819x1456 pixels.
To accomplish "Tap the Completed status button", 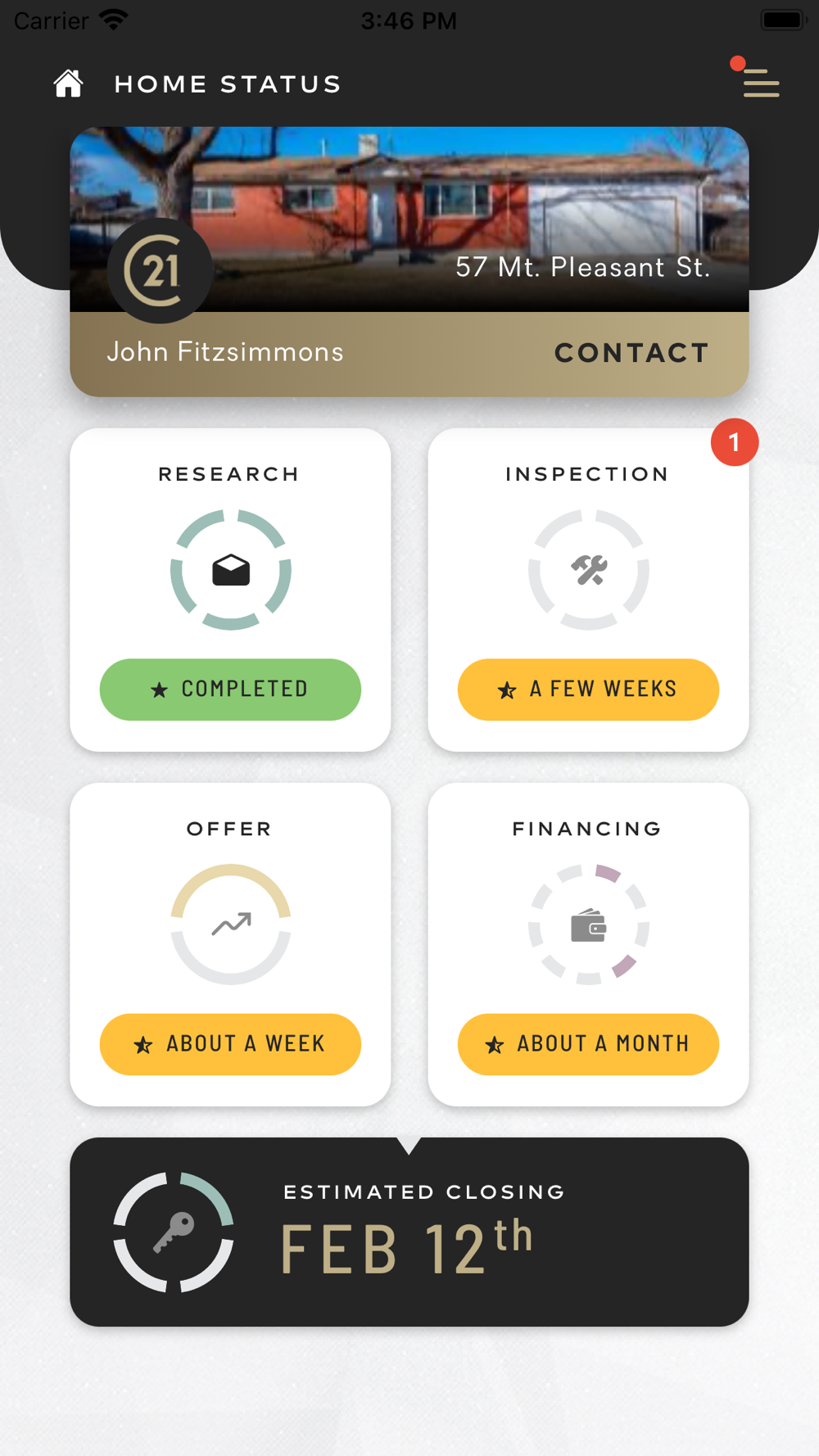I will (x=230, y=690).
